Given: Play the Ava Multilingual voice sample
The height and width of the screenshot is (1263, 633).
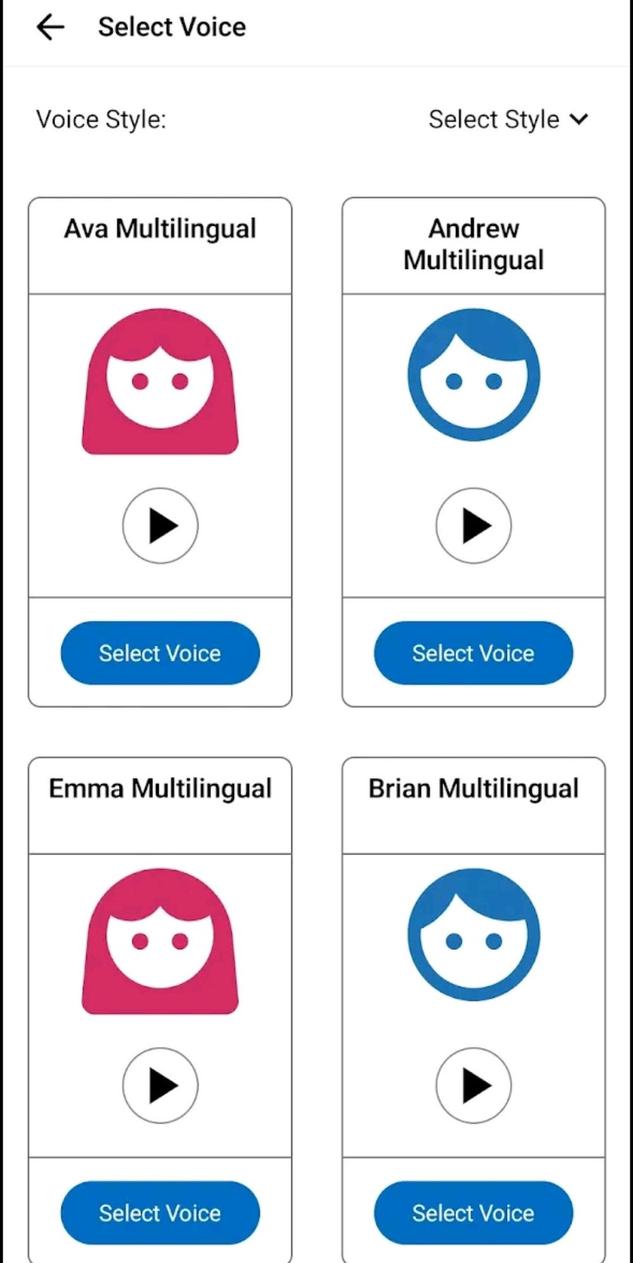Looking at the screenshot, I should click(x=160, y=525).
